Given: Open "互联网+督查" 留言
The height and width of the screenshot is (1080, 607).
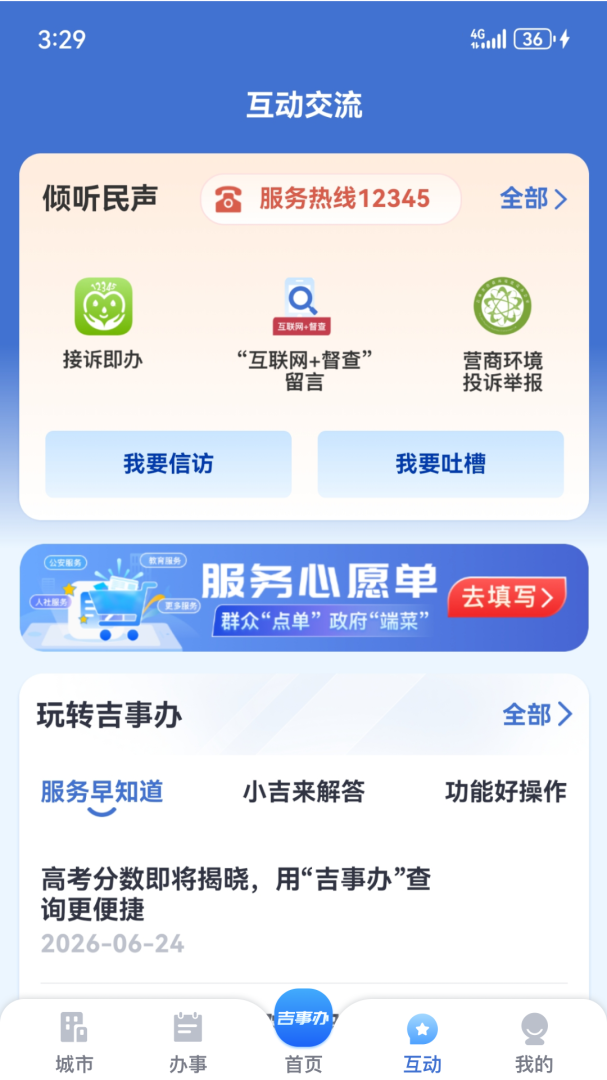Looking at the screenshot, I should tap(304, 335).
